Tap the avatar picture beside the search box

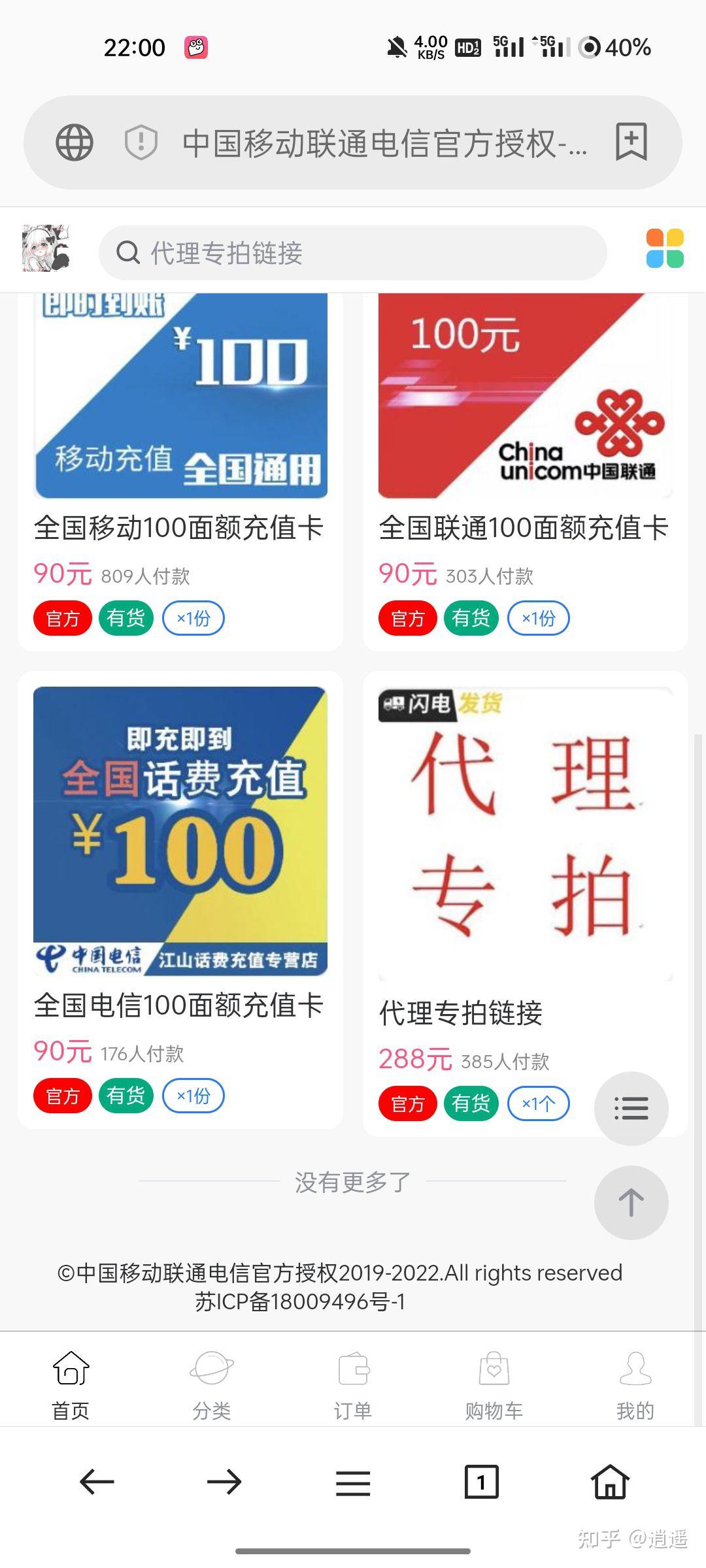click(46, 249)
